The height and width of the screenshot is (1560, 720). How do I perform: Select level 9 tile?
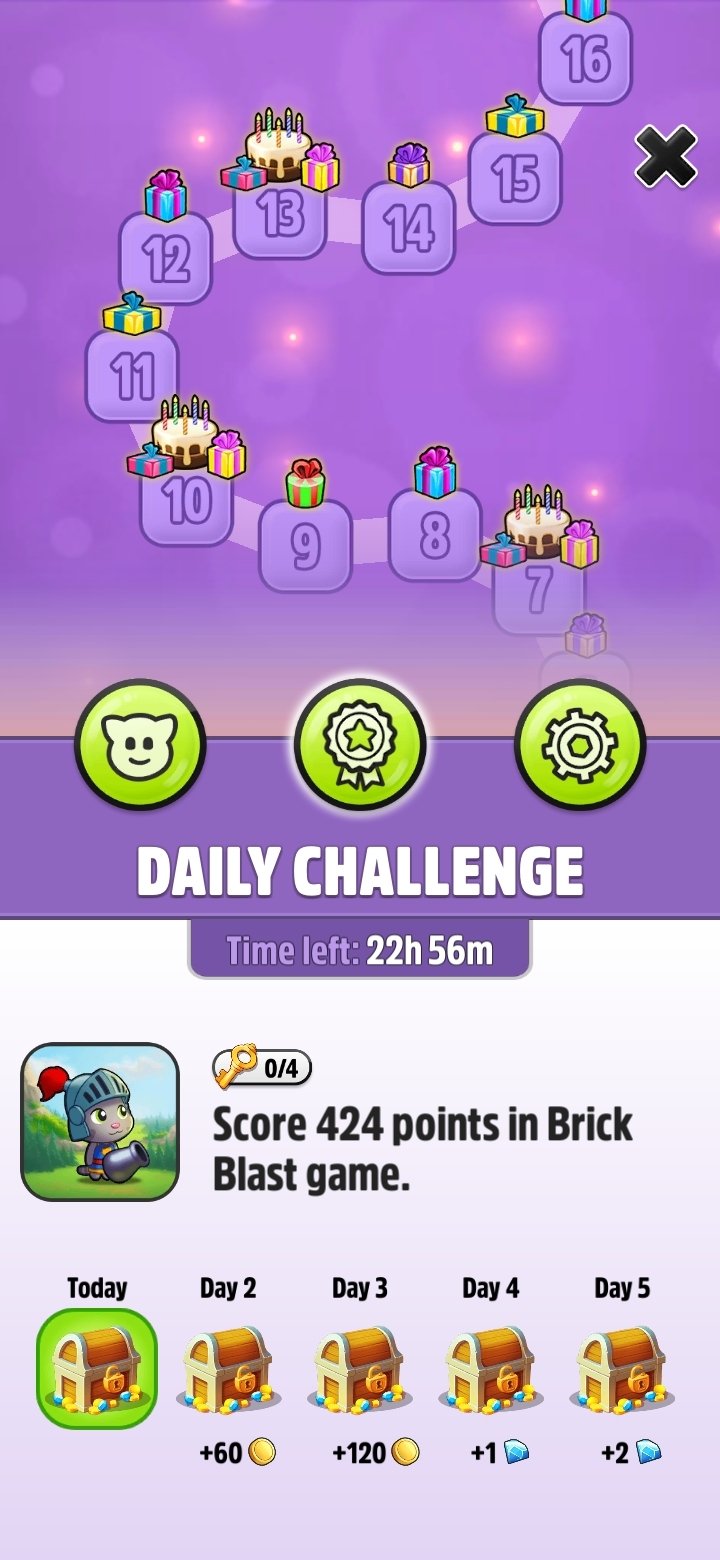[305, 545]
